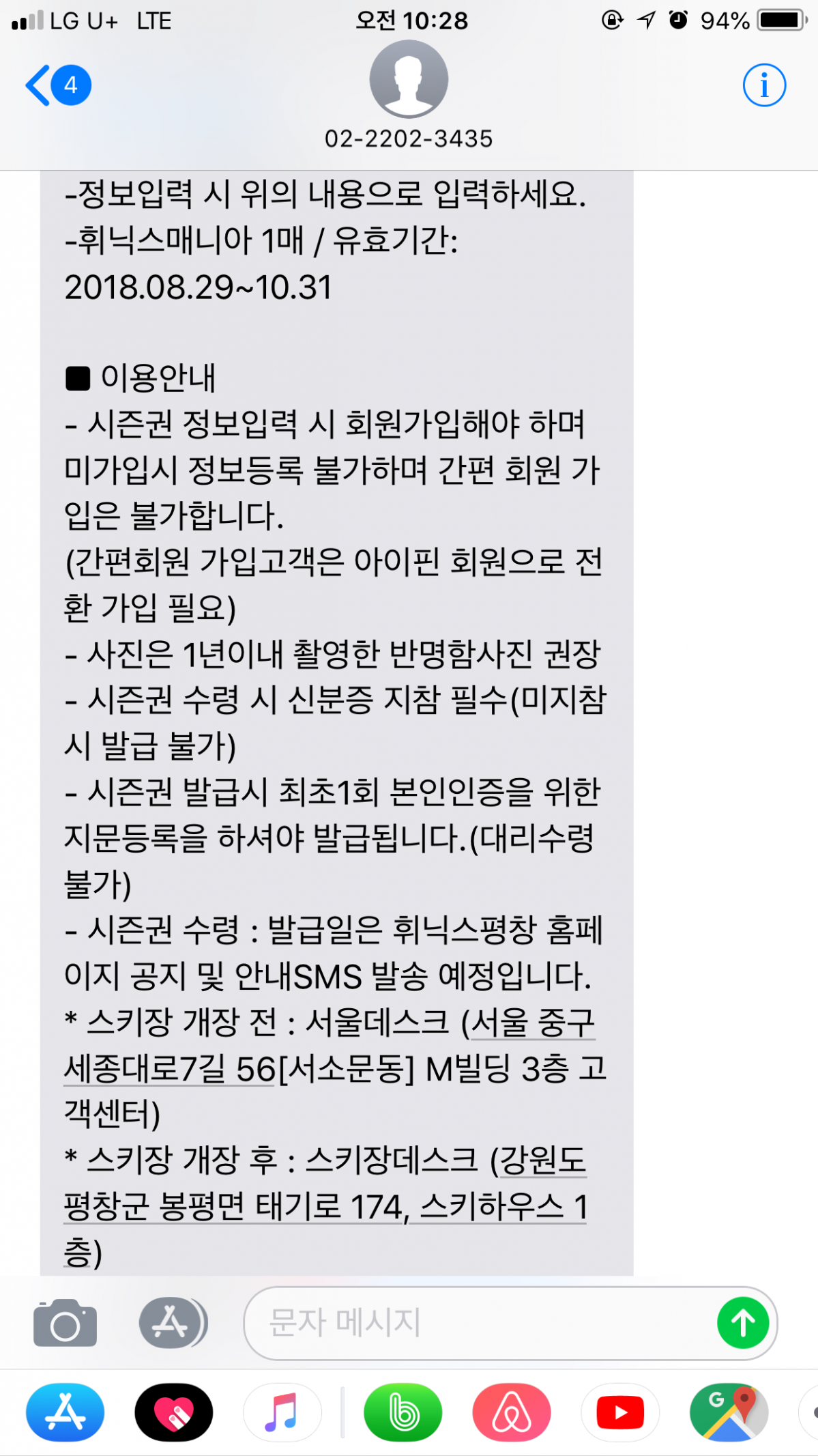Screen dimensions: 818x1456
Task: Open the heart Digital Touch app
Action: [x=173, y=1412]
